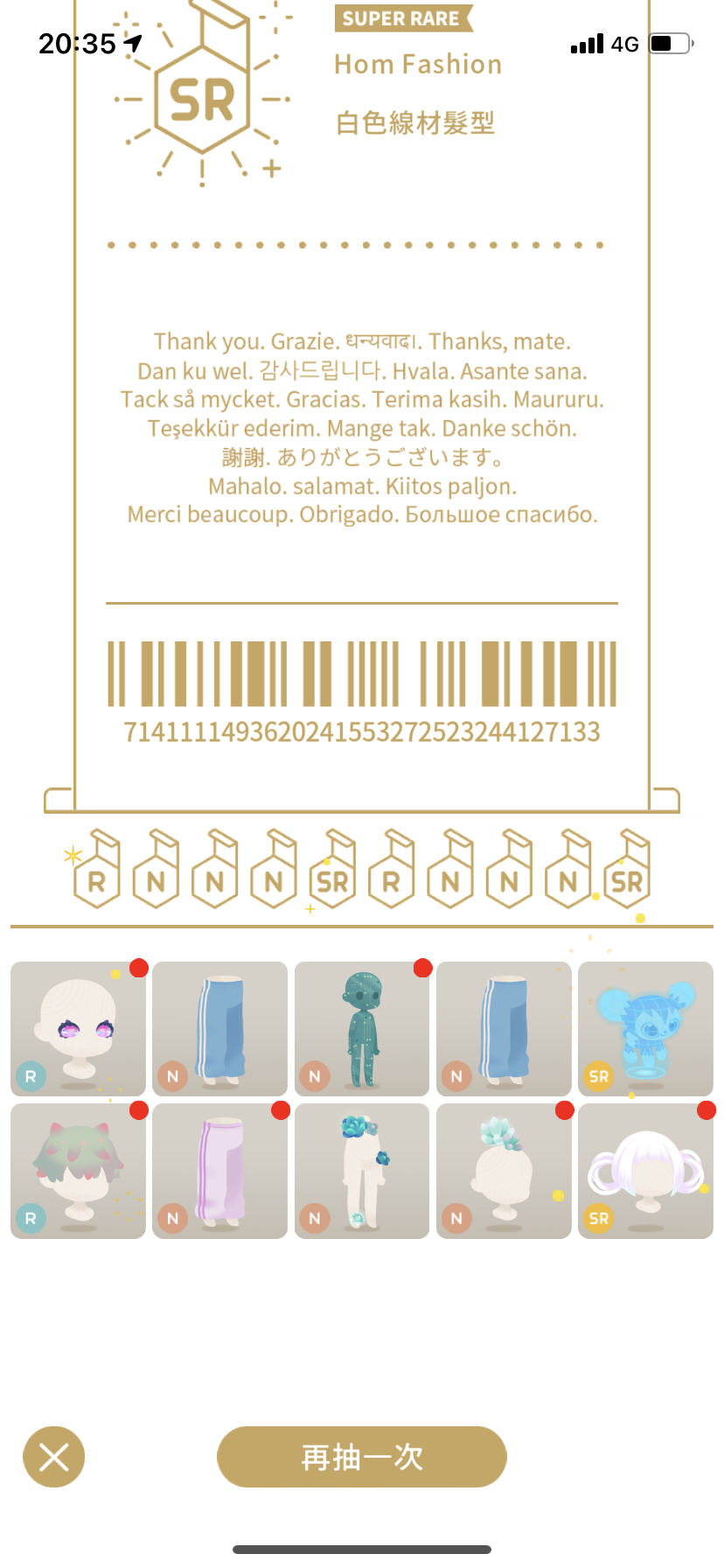Image resolution: width=724 pixels, height=1568 pixels.
Task: Select the N white body with blue flowers
Action: click(362, 1171)
